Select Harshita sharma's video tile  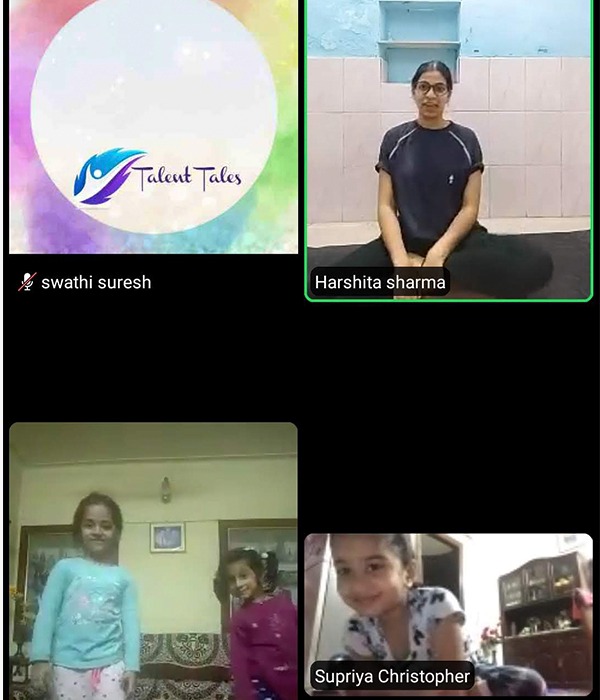pyautogui.click(x=448, y=150)
